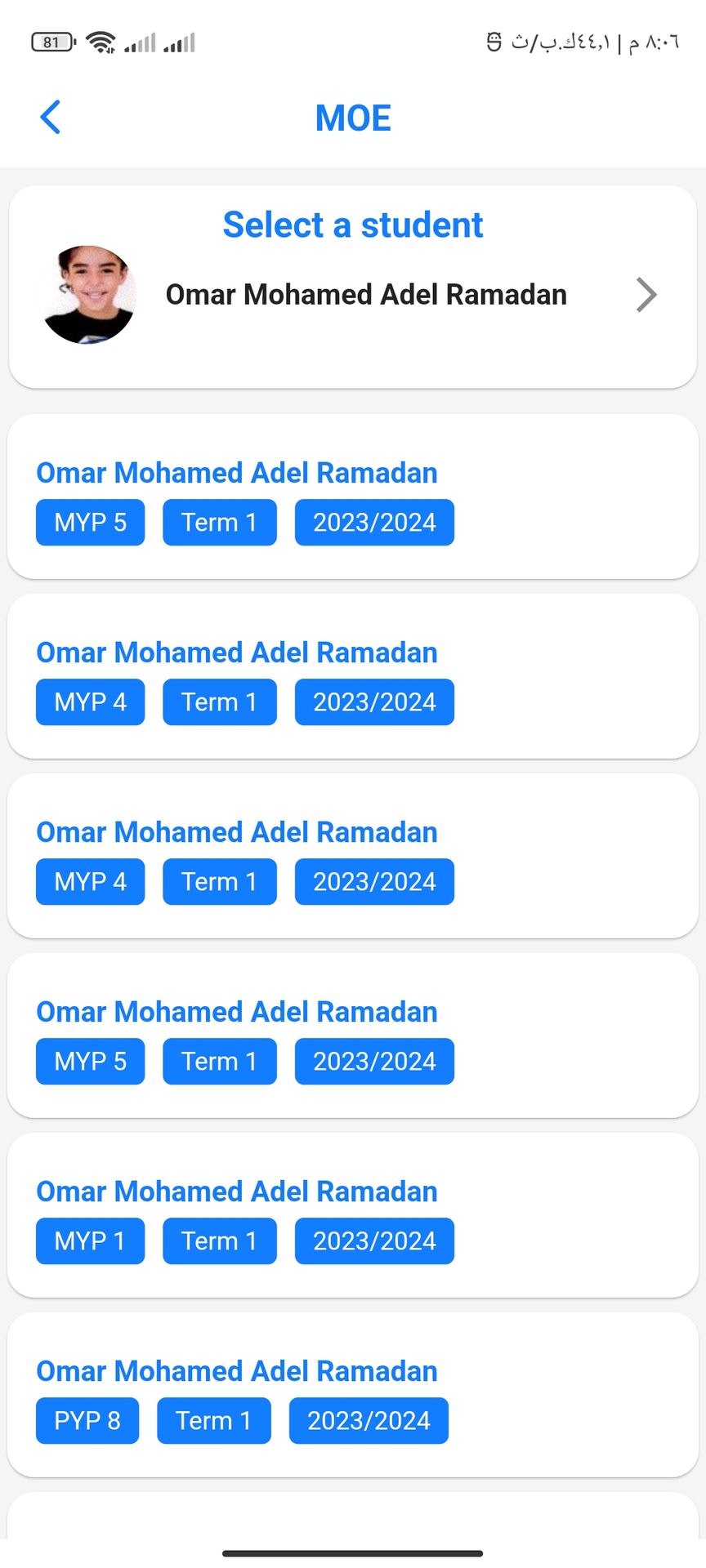Open the PYP 8 Term 1 report card
This screenshot has width=706, height=1568.
pyautogui.click(x=353, y=1394)
